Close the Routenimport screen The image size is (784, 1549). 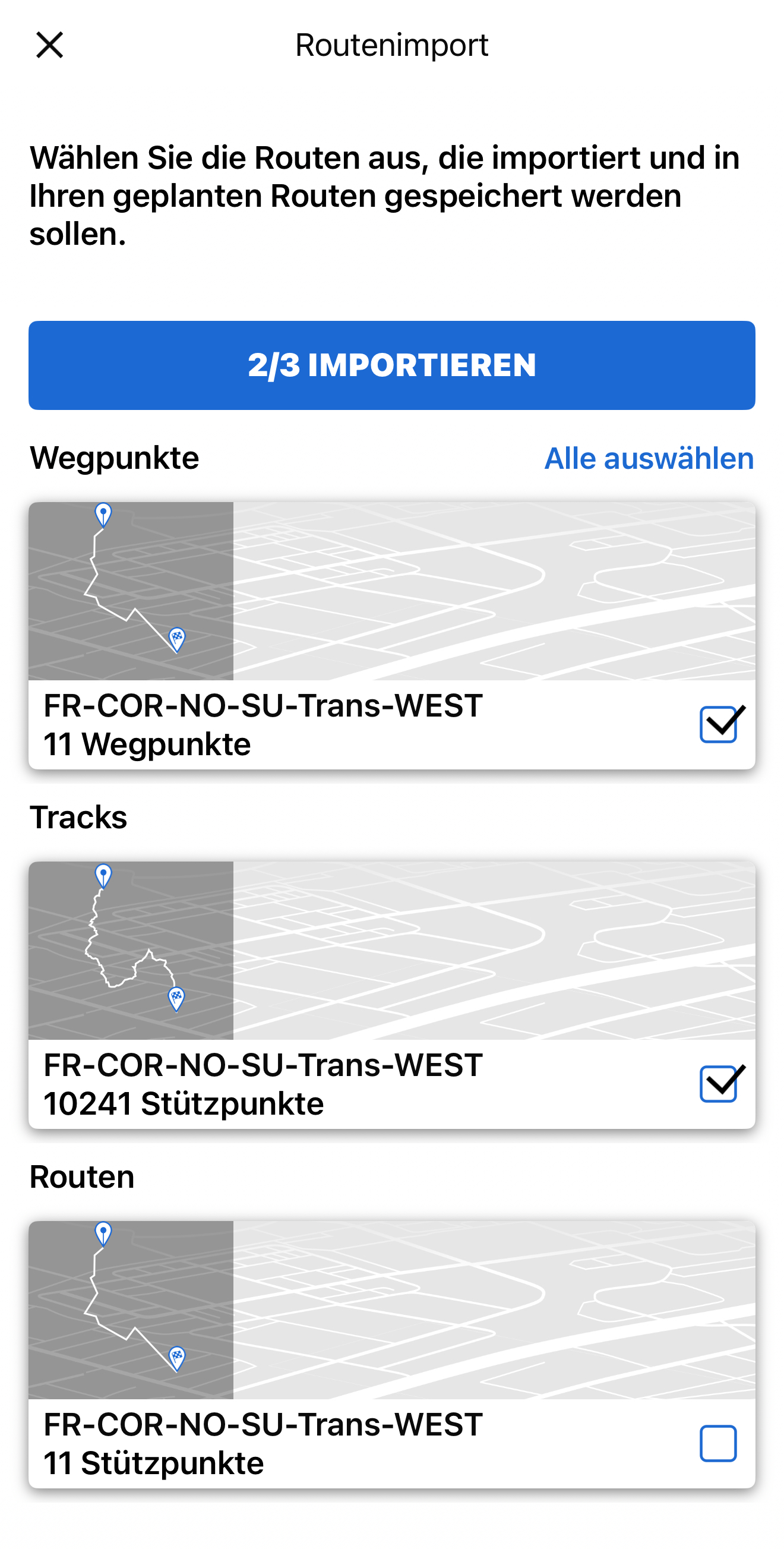coord(49,45)
